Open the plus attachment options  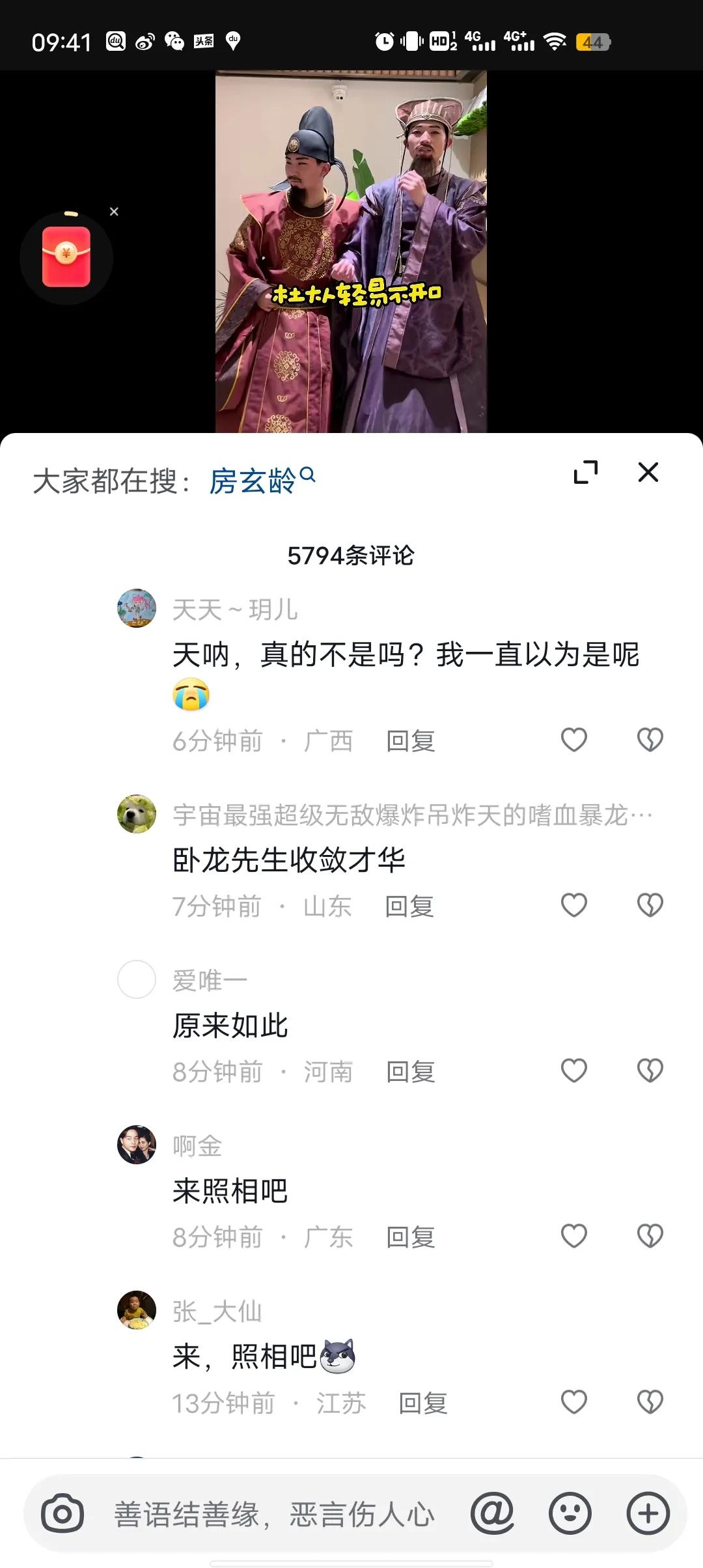tap(648, 1513)
